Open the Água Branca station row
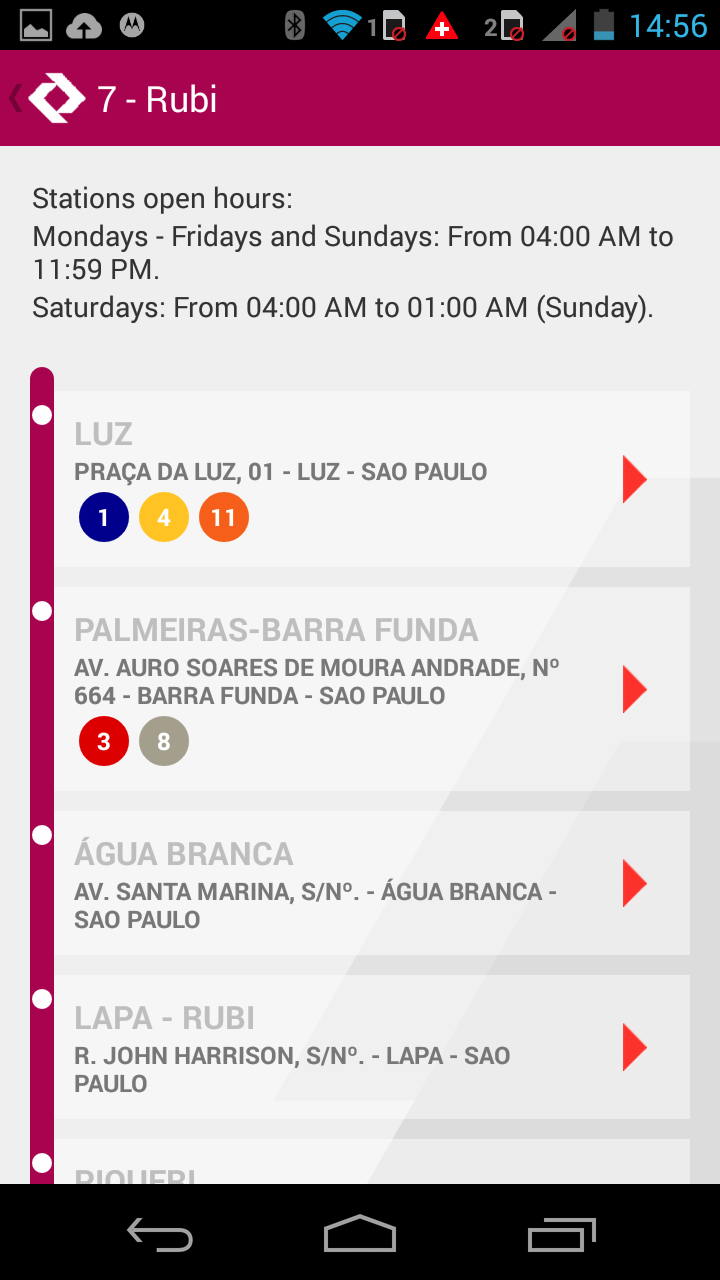Image resolution: width=720 pixels, height=1280 pixels. tap(372, 883)
